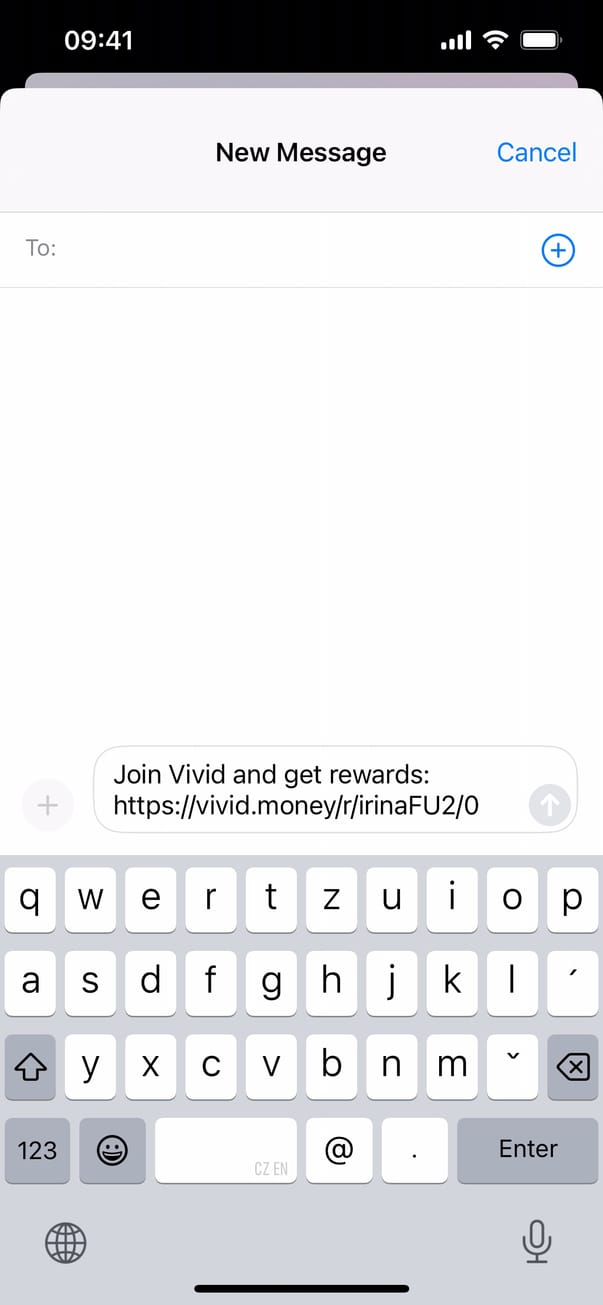603x1305 pixels.
Task: Tap the space bar
Action: coord(226,1149)
